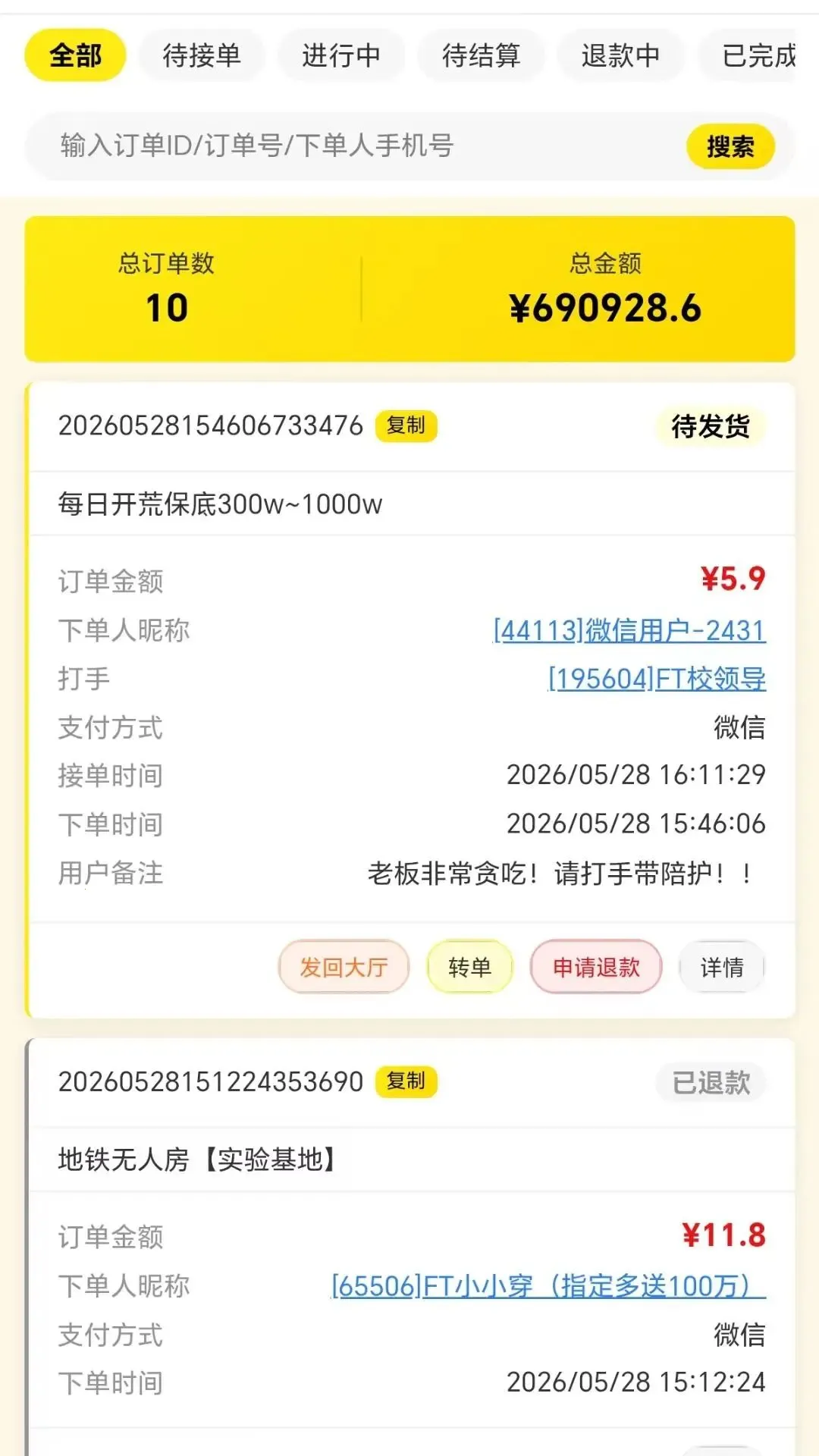Copy order number 20260528154606733476
819x1456 pixels.
tap(406, 425)
